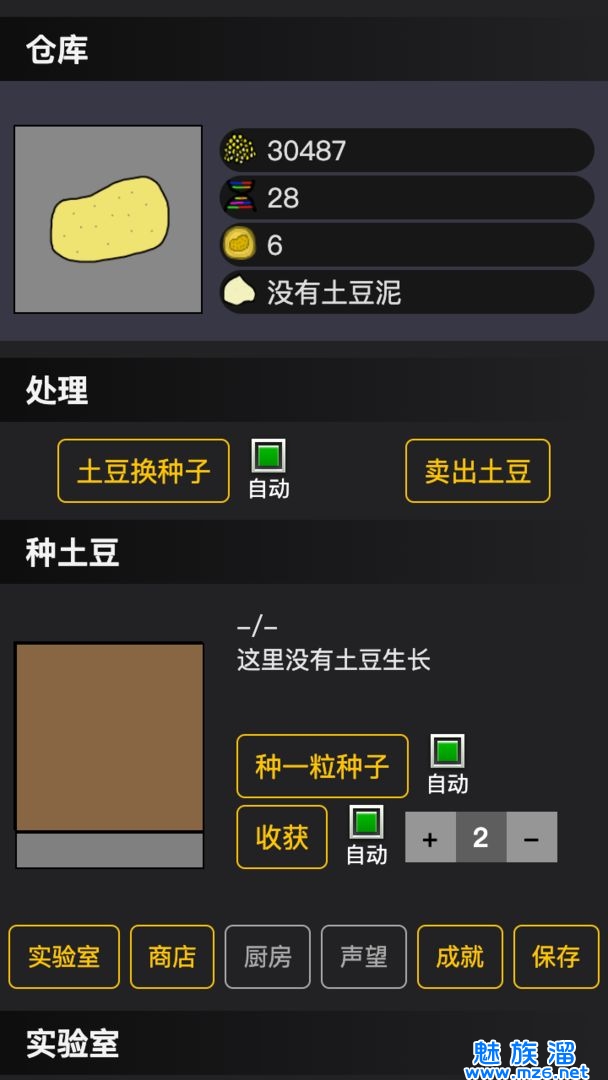This screenshot has width=608, height=1080.
Task: Open the 实验室 section
Action: (x=64, y=957)
